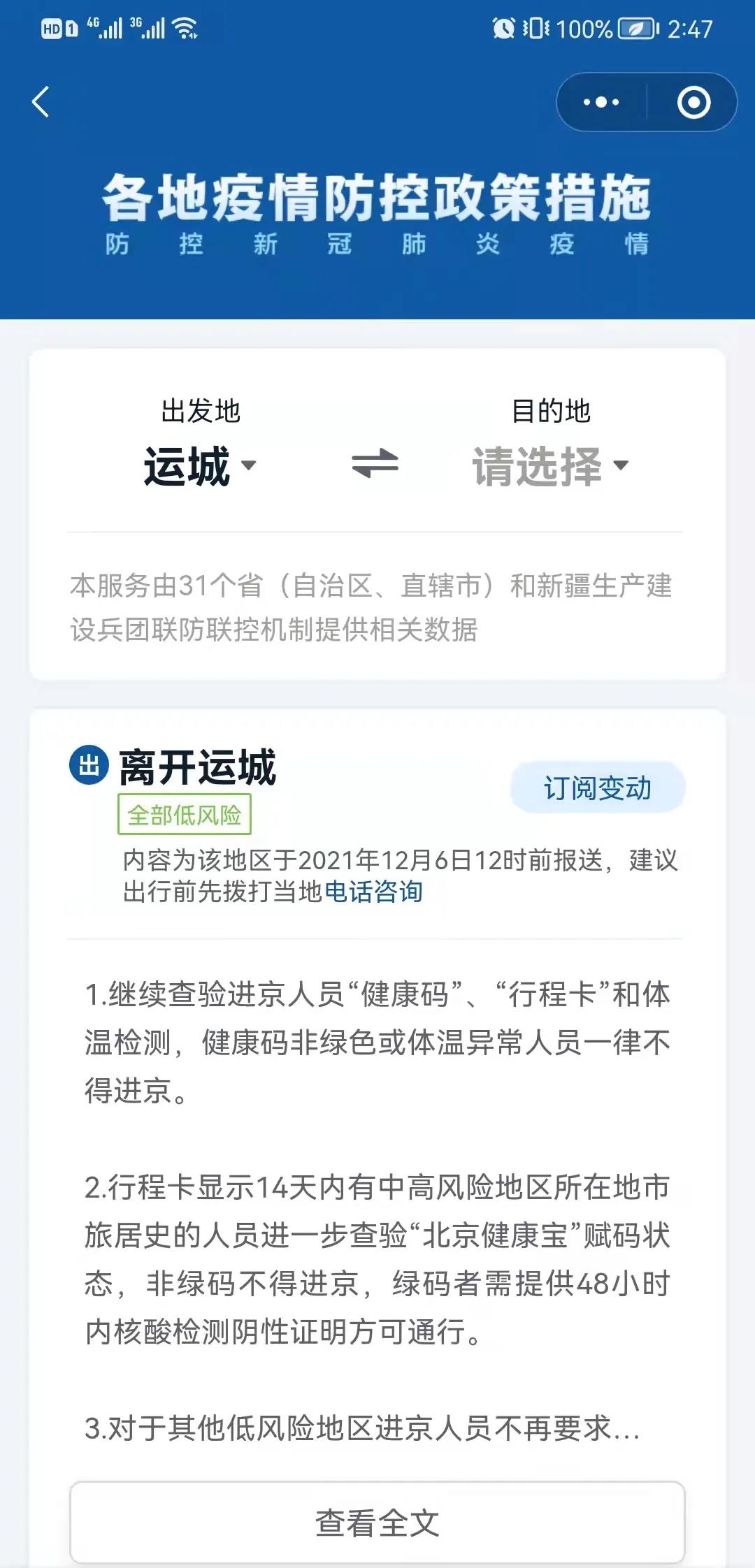Change the departure city 运城

tap(199, 466)
